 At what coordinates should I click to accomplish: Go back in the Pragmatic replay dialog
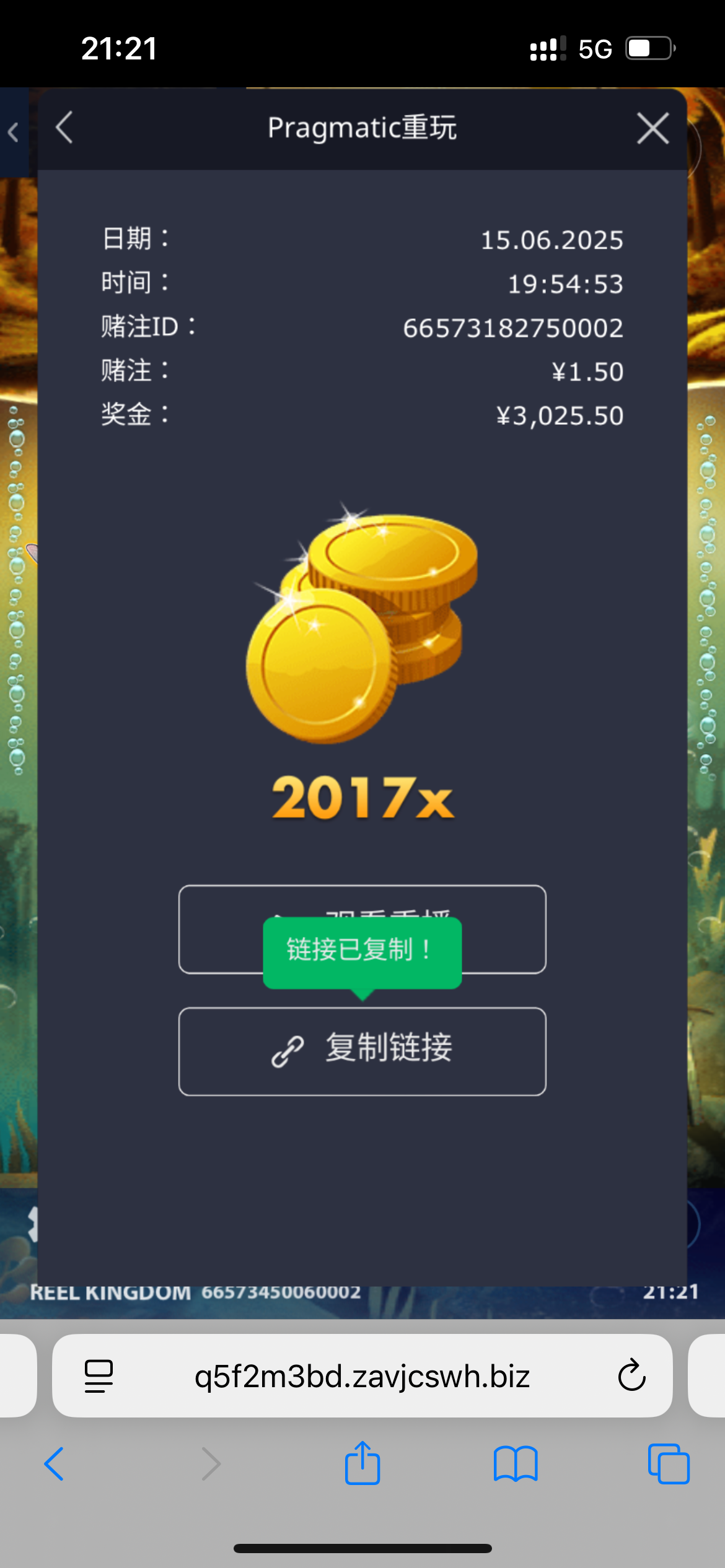(64, 128)
